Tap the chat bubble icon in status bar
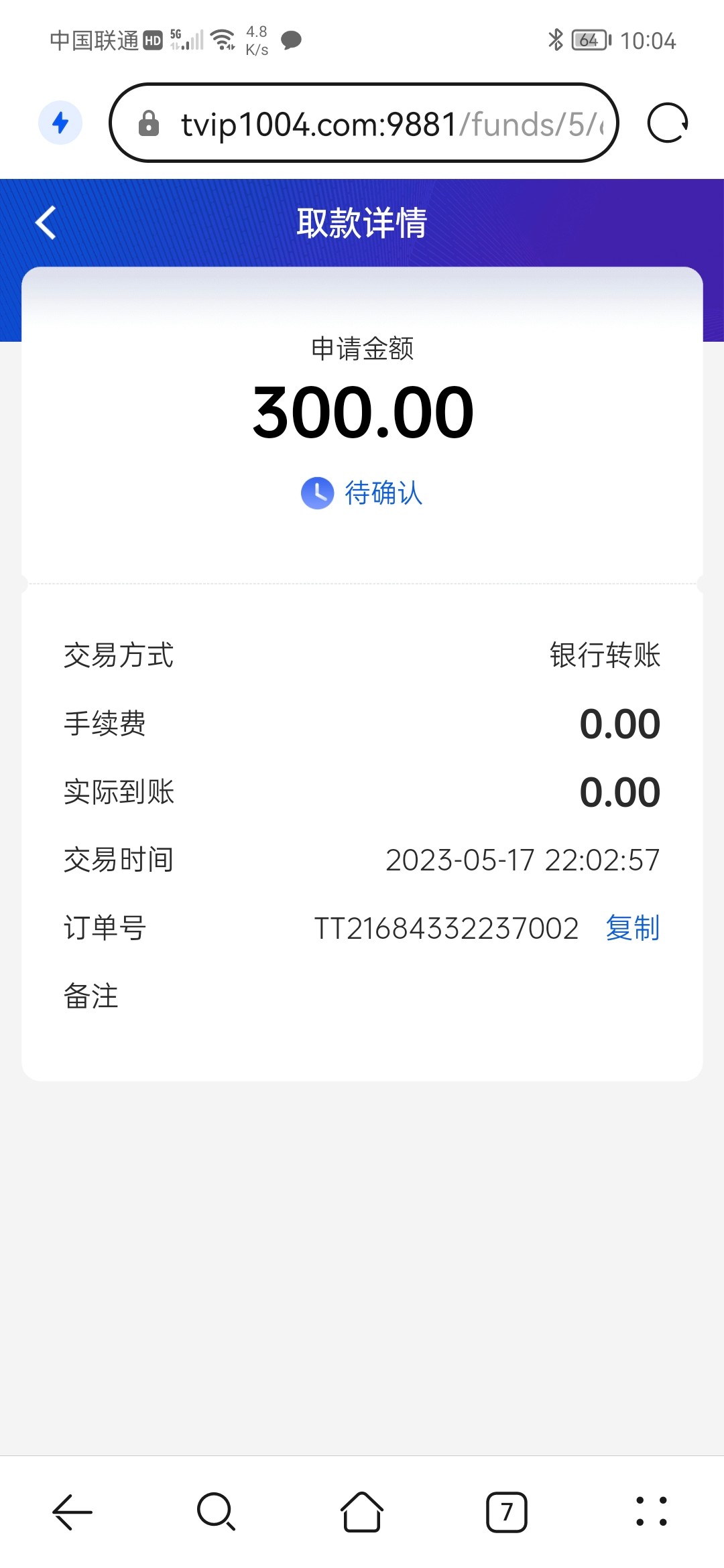The height and width of the screenshot is (1568, 724). click(291, 40)
